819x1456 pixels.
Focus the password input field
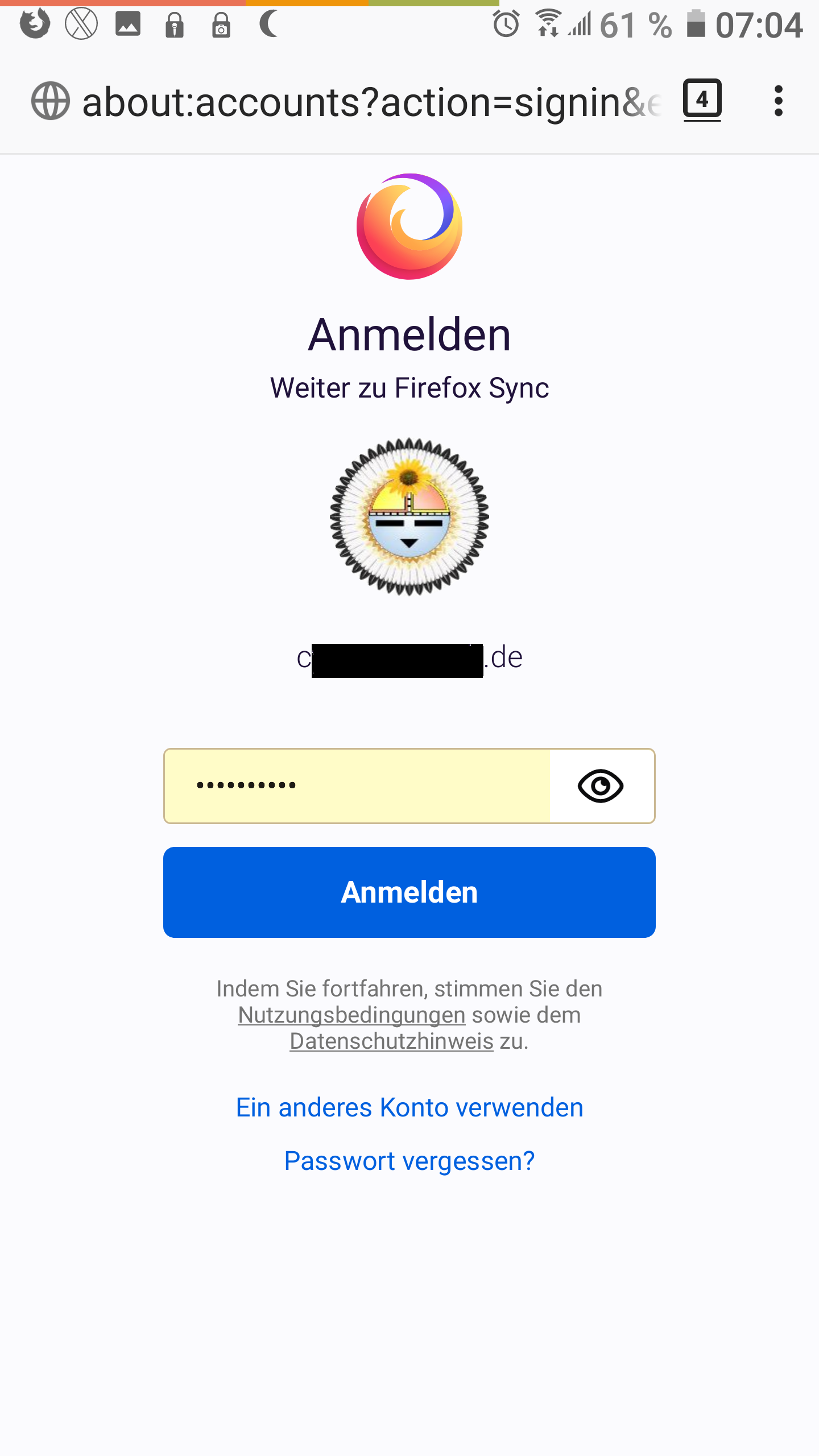[x=357, y=786]
